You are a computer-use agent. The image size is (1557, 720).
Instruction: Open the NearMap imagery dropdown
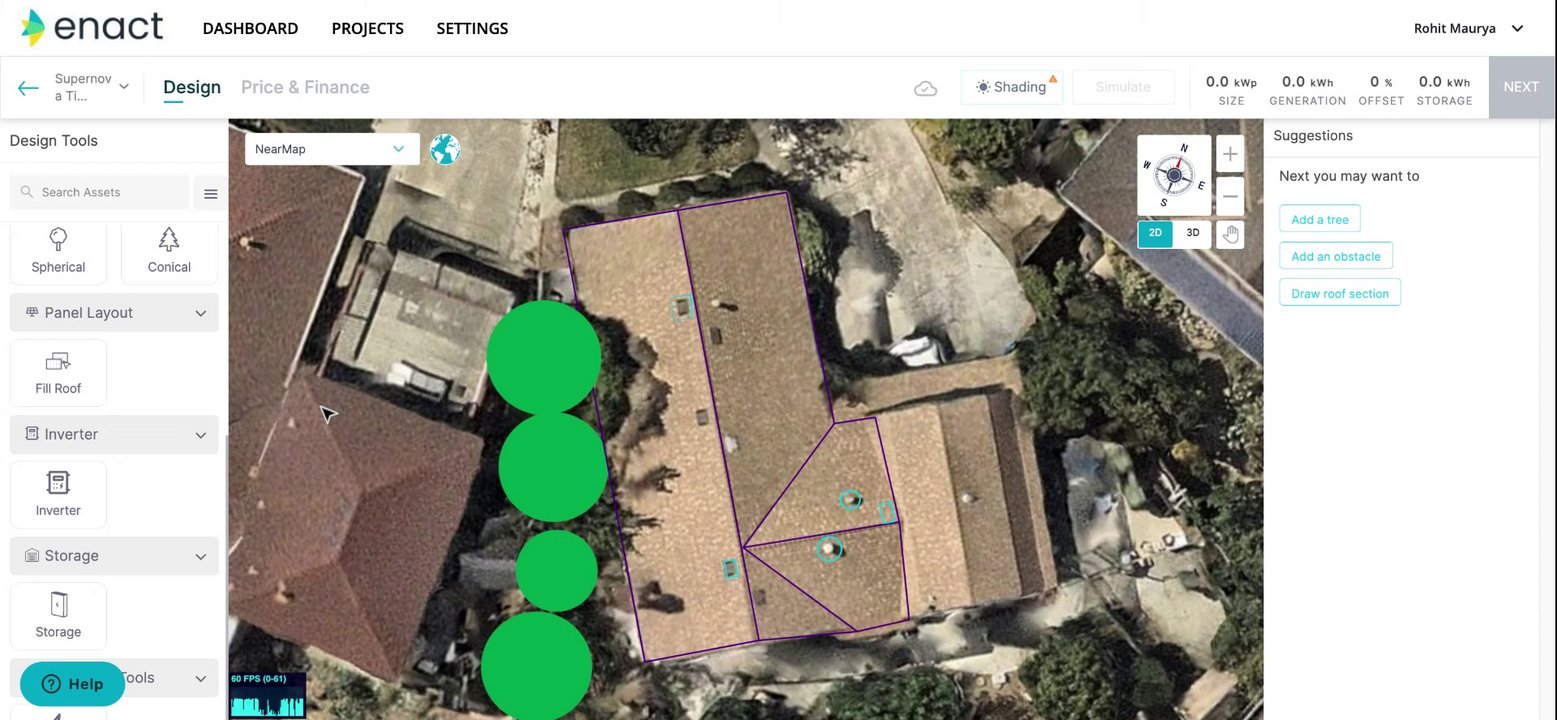tap(330, 149)
